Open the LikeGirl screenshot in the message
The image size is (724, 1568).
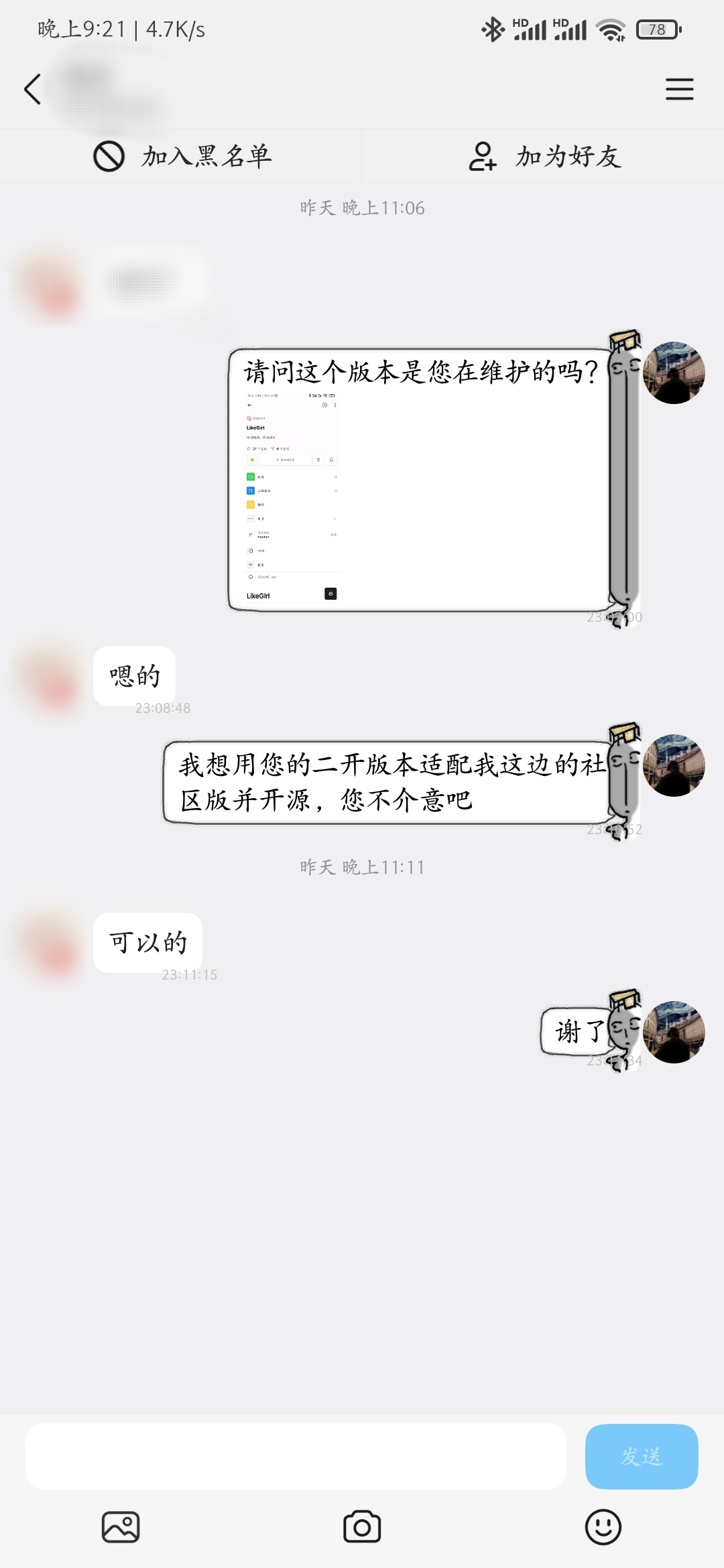click(292, 497)
